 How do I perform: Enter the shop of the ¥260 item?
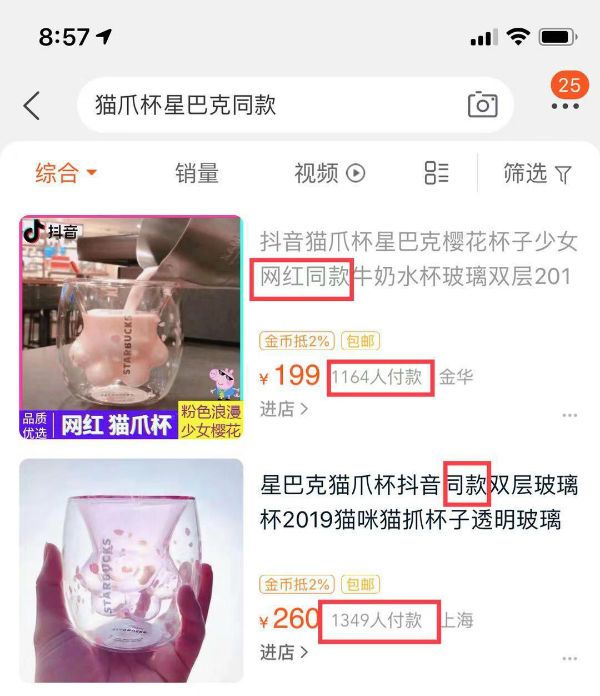point(284,652)
